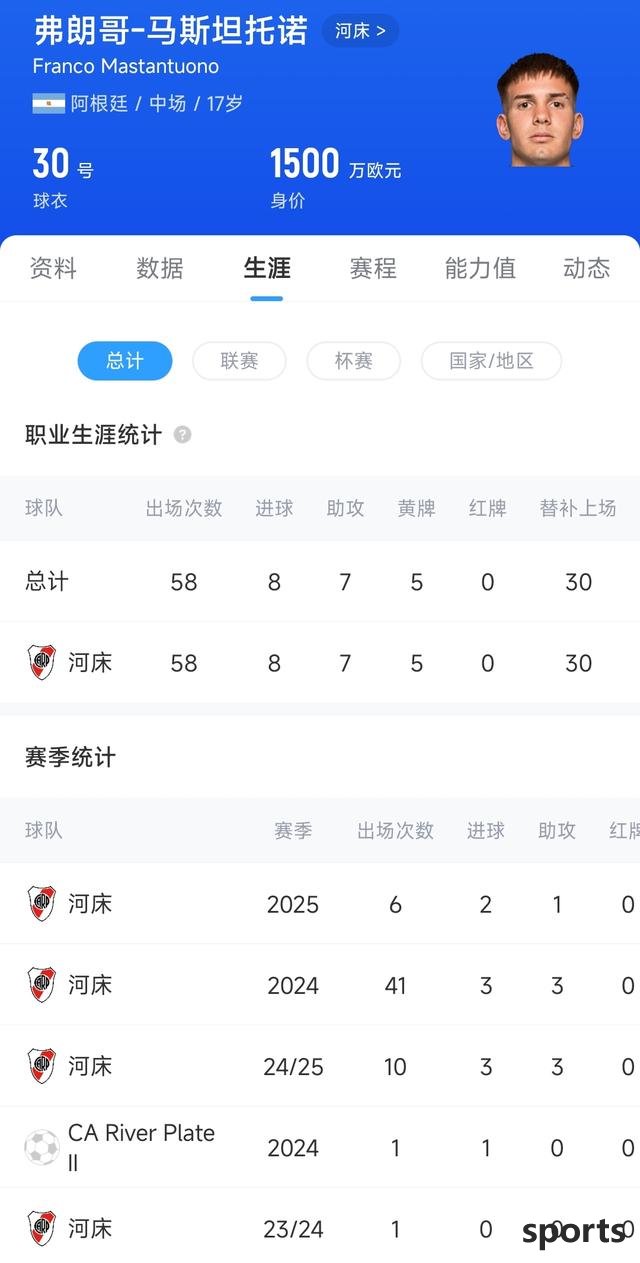
Task: Open 河床 row in career totals
Action: tap(320, 662)
